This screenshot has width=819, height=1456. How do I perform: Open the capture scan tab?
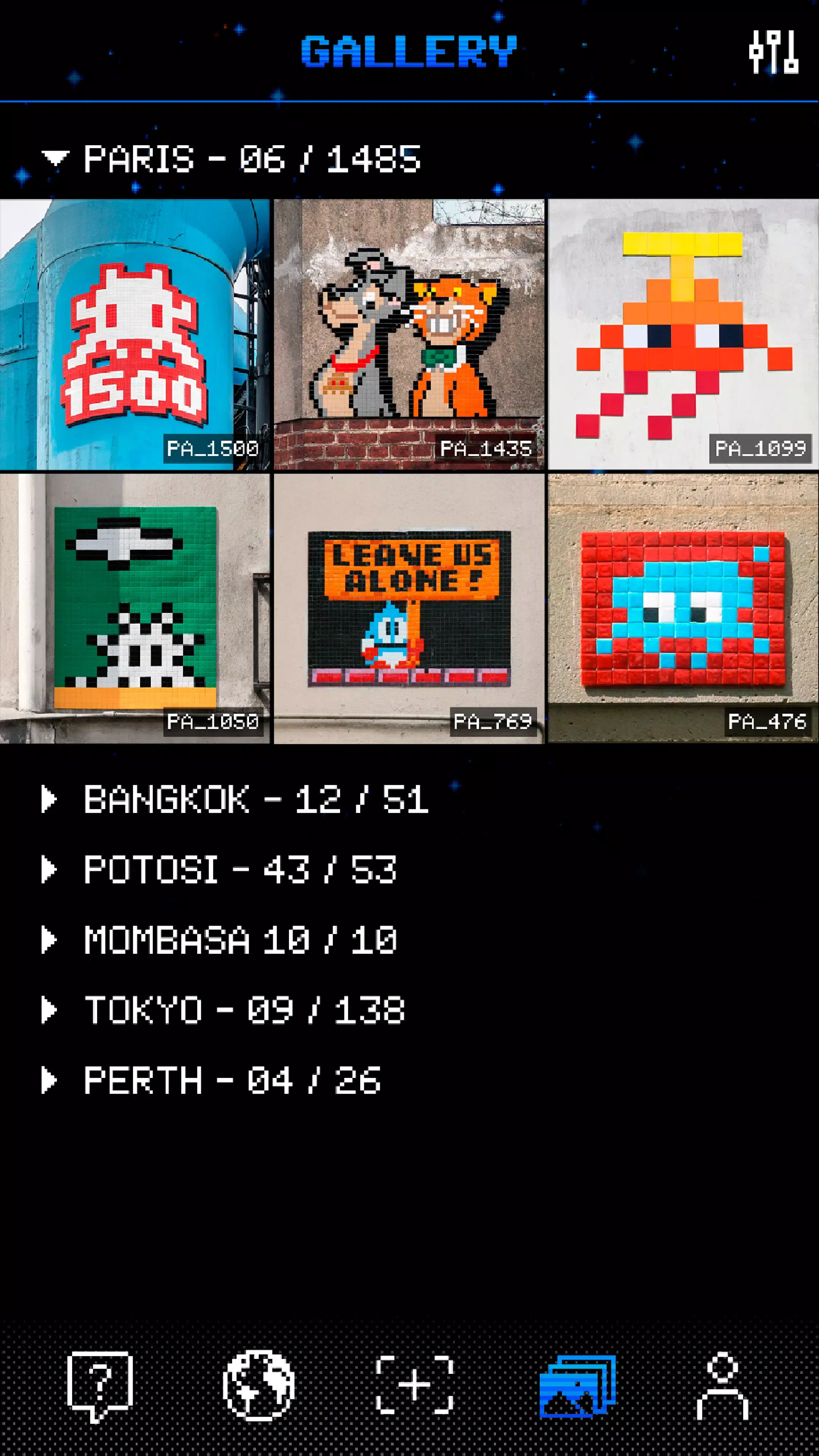pyautogui.click(x=415, y=1385)
